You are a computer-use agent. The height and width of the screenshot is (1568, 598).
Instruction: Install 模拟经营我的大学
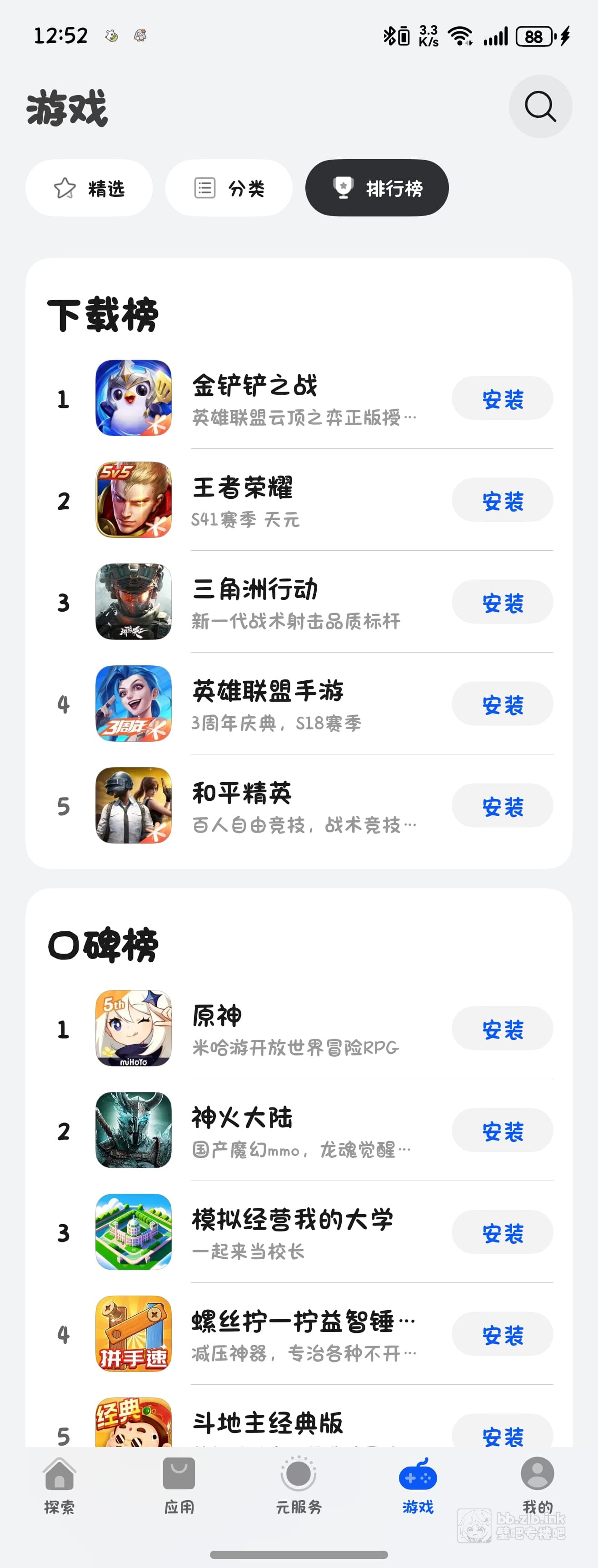(502, 1232)
